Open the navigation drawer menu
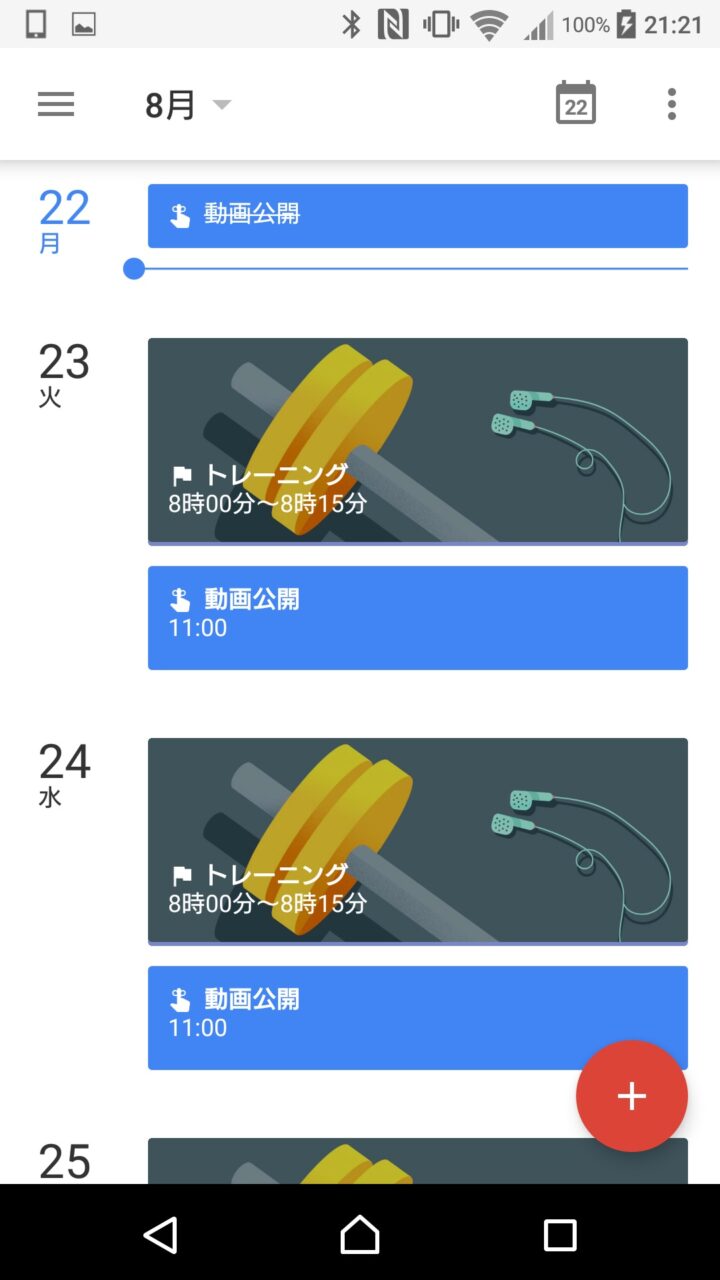 [x=56, y=104]
